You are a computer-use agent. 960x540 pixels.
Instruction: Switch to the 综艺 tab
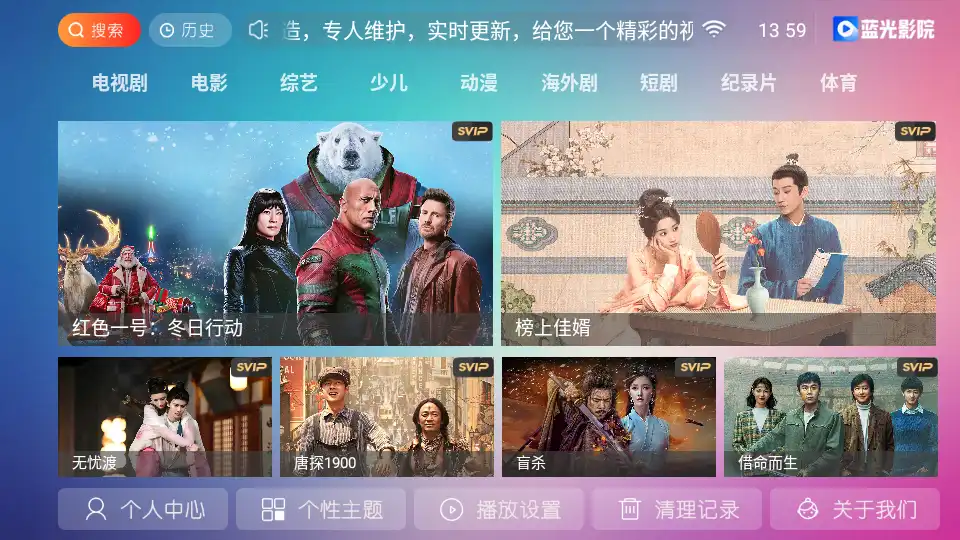(298, 83)
